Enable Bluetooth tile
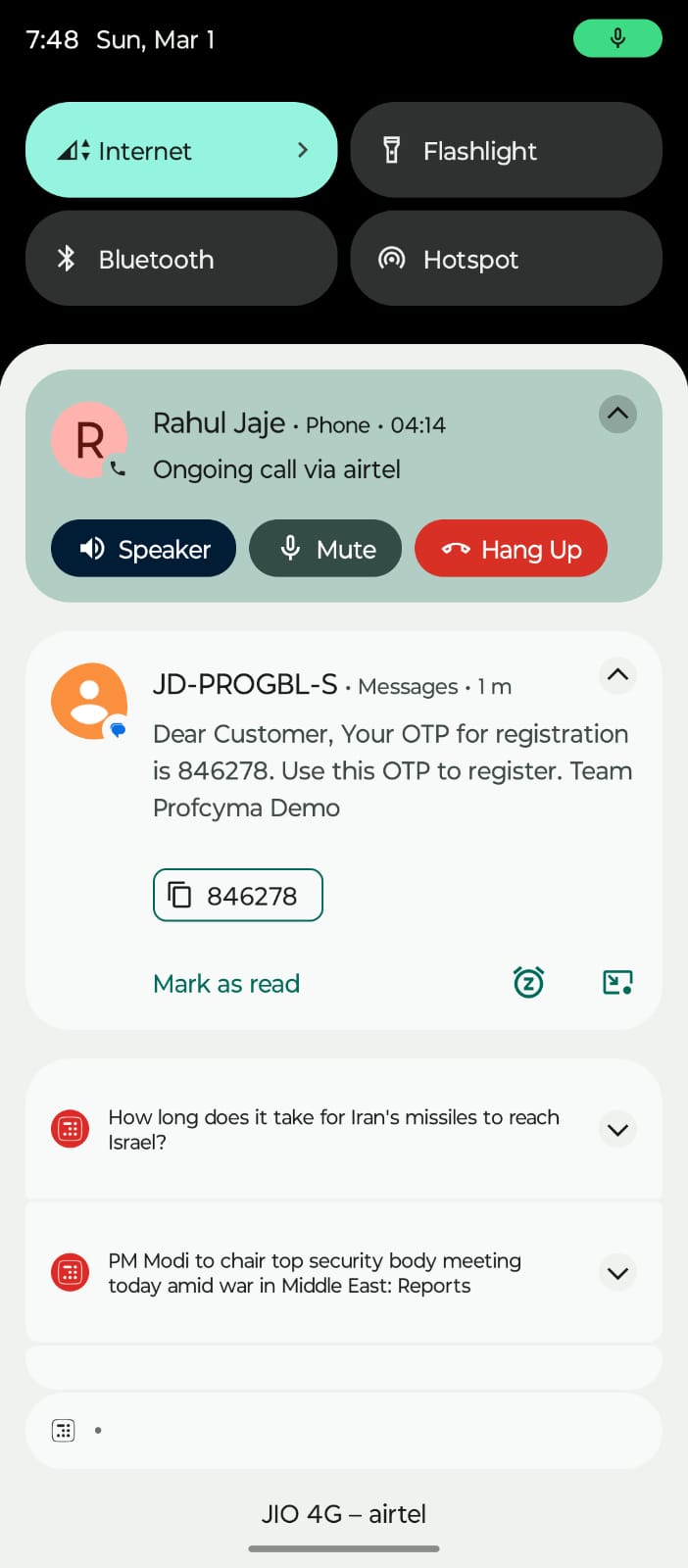This screenshot has height=1568, width=688. [x=181, y=259]
